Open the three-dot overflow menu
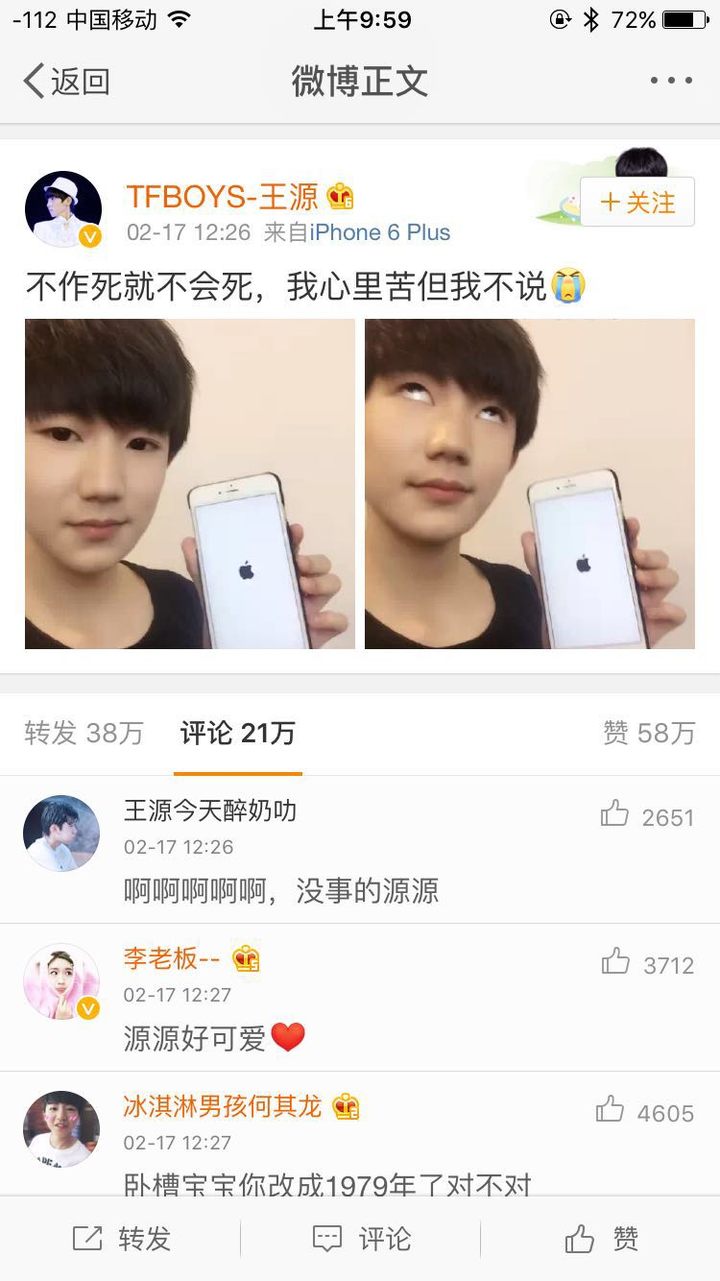Image resolution: width=720 pixels, height=1281 pixels. [671, 81]
